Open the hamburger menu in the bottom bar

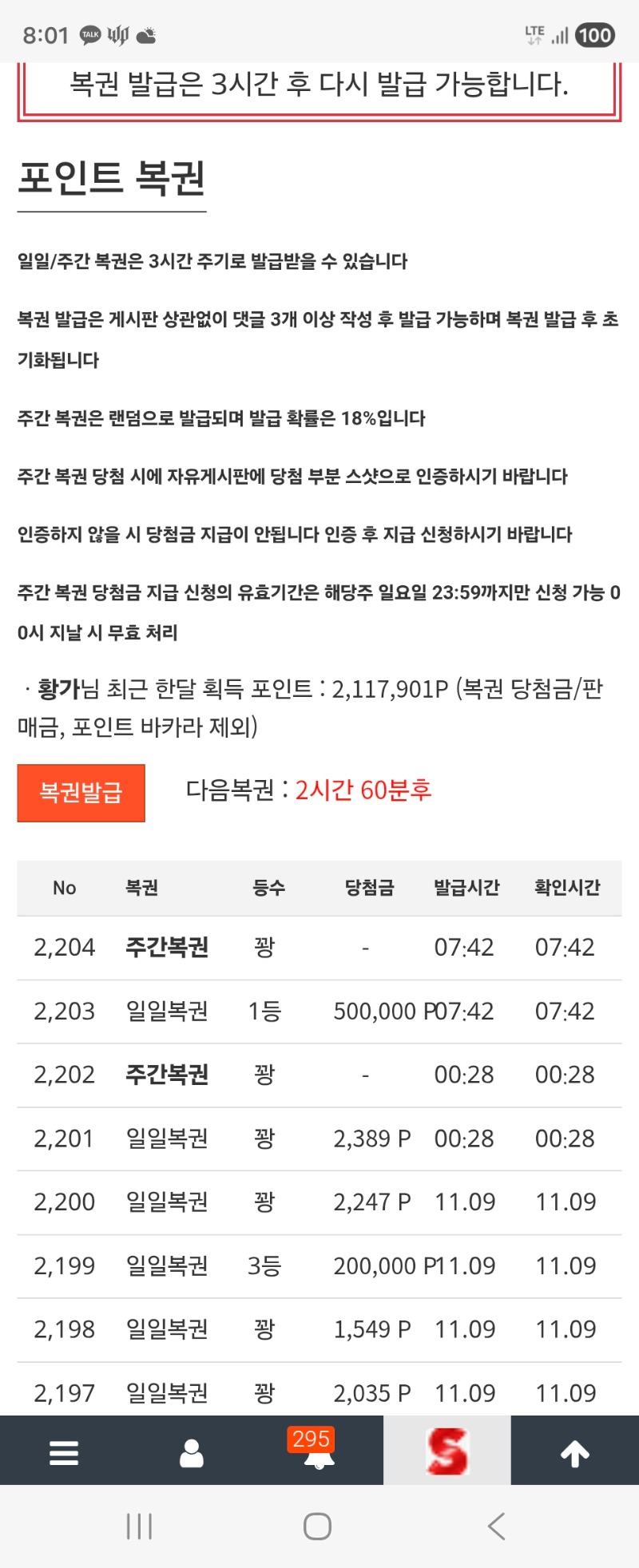pyautogui.click(x=64, y=1453)
